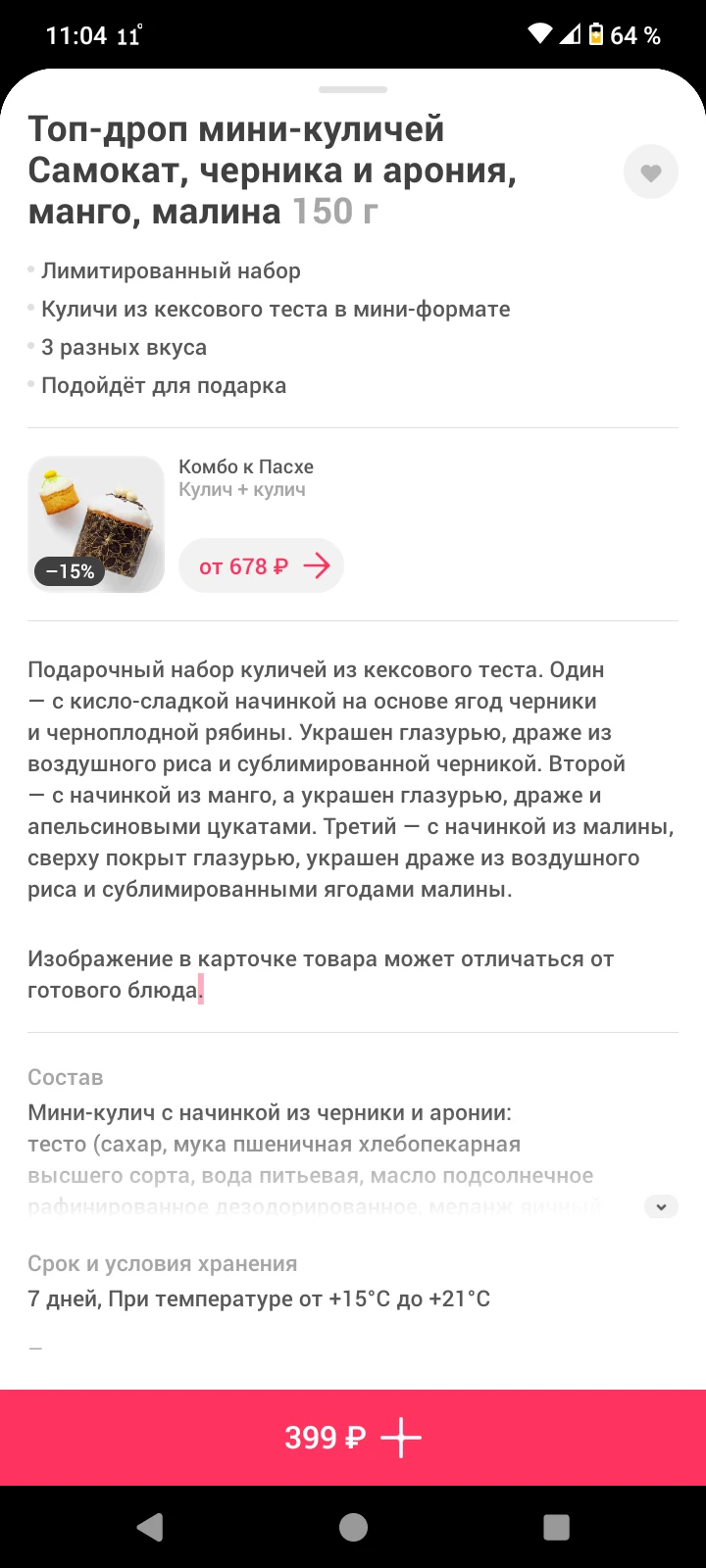Add the mini-kulich set to favorites
The image size is (706, 1568).
pos(651,172)
